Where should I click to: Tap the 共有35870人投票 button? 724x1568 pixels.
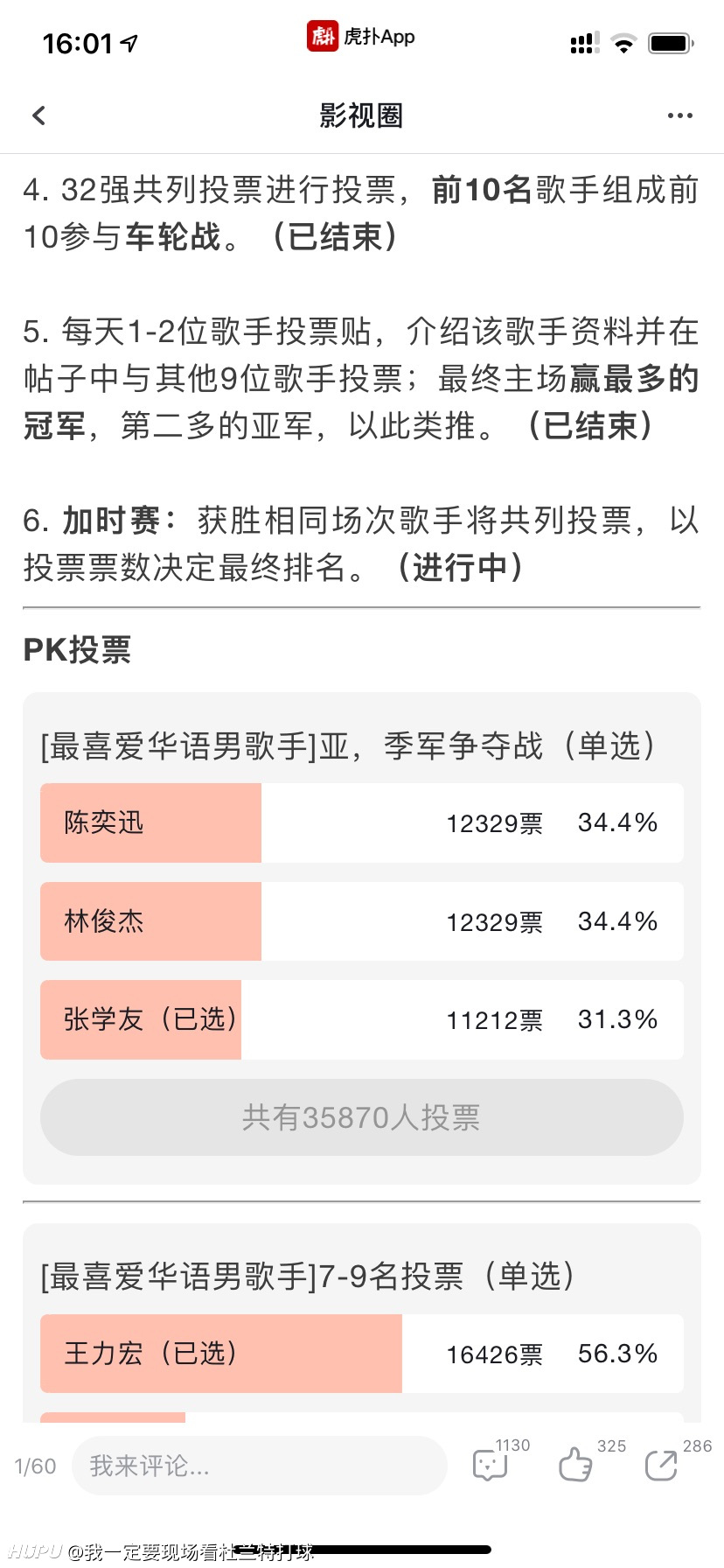[362, 1117]
